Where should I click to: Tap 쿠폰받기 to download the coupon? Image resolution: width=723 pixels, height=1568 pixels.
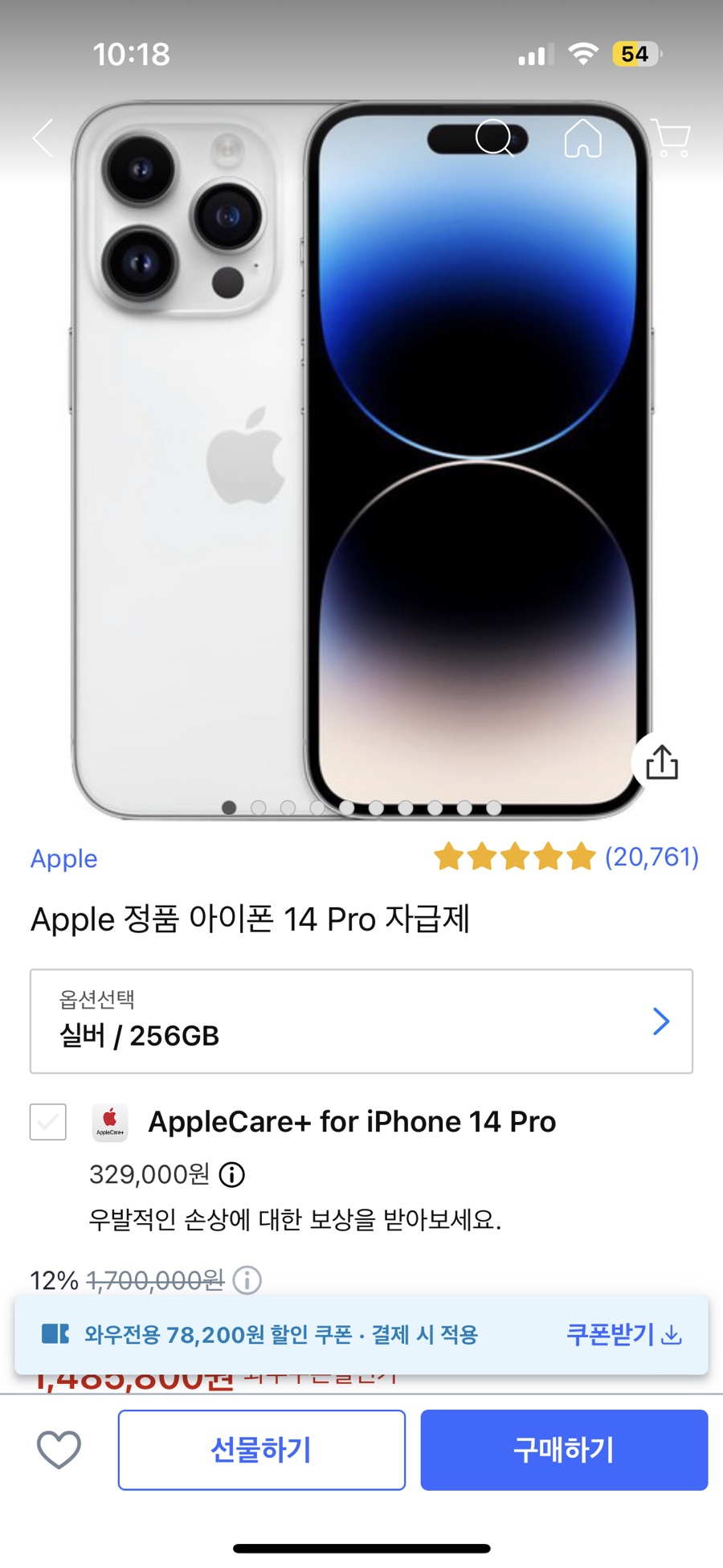624,1334
